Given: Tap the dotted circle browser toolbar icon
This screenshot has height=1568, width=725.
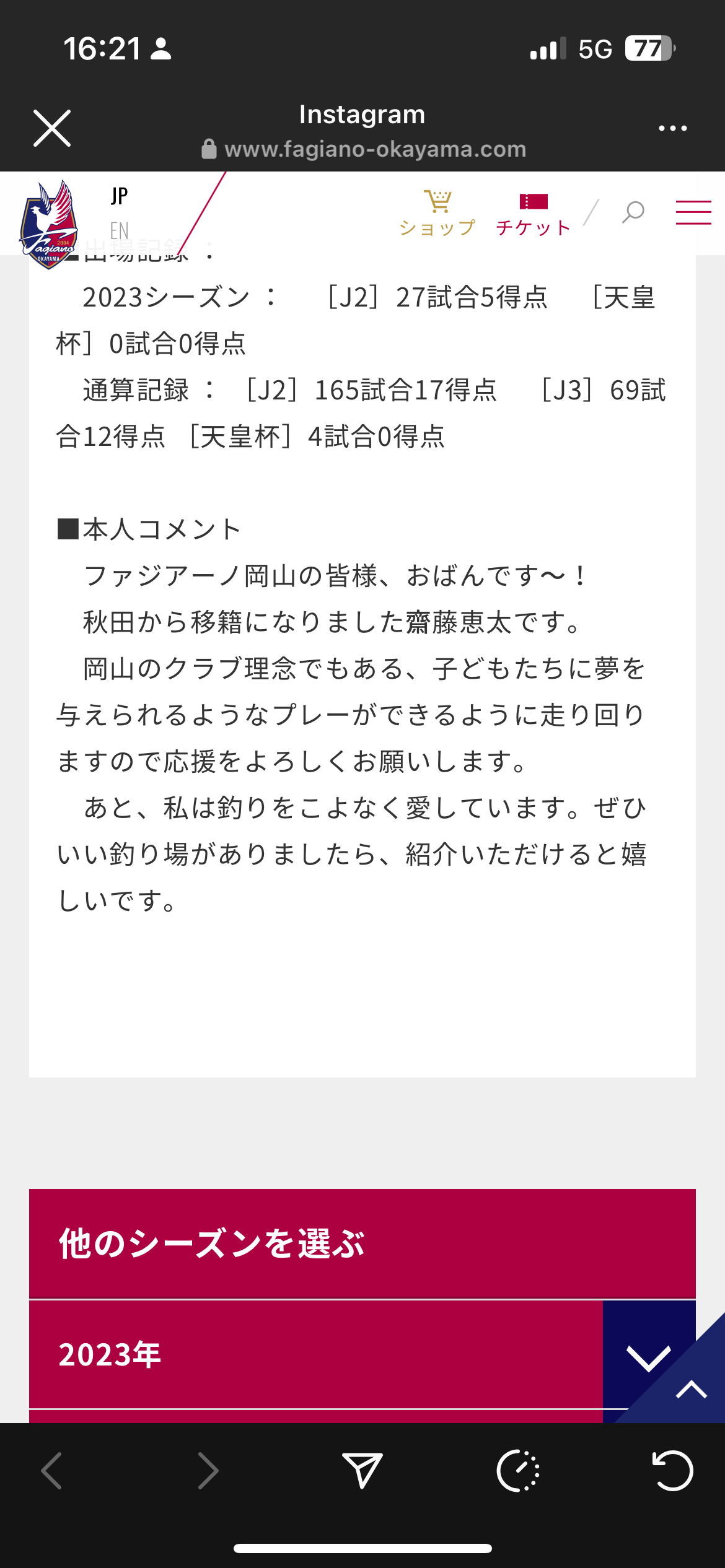Looking at the screenshot, I should tap(518, 1470).
